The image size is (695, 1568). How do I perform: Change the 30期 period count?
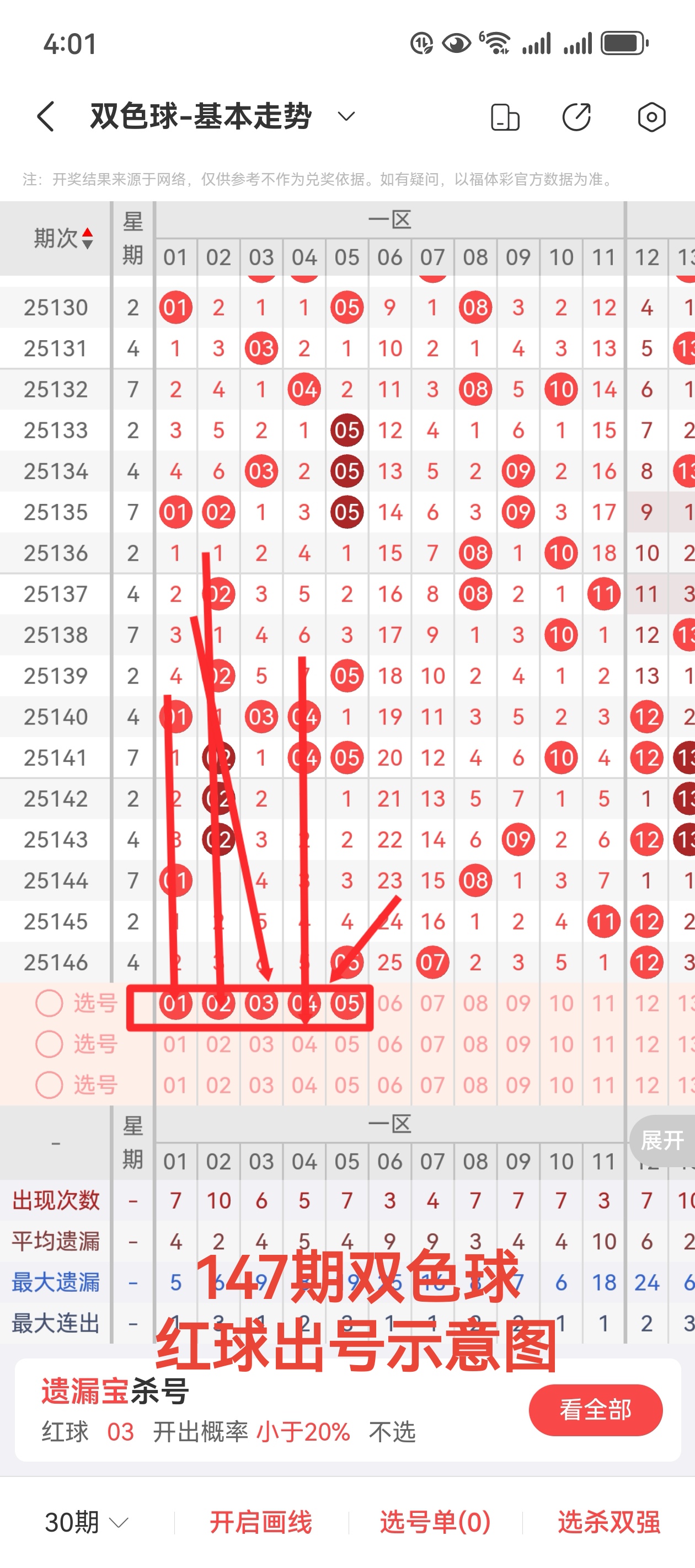tap(87, 1522)
